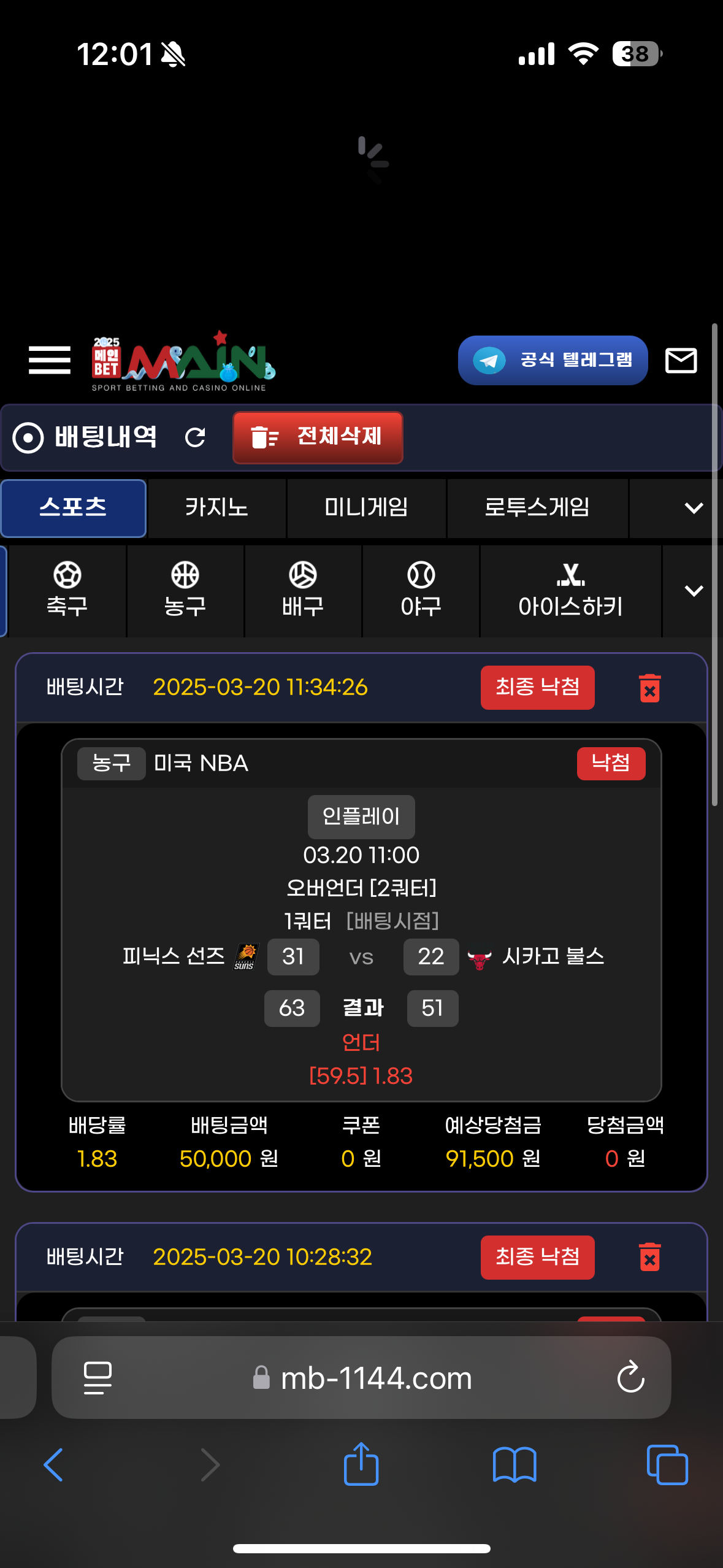Go back to the previous page
Viewport: 723px width, 1568px height.
(54, 1464)
